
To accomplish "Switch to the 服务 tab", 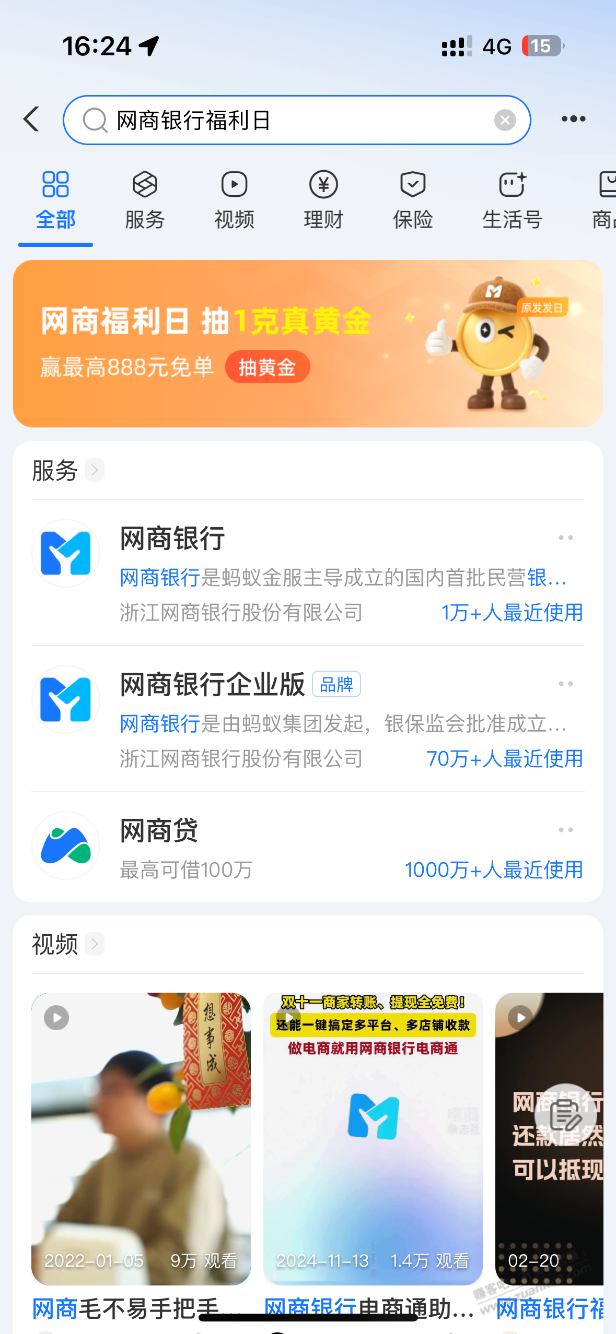I will point(145,201).
